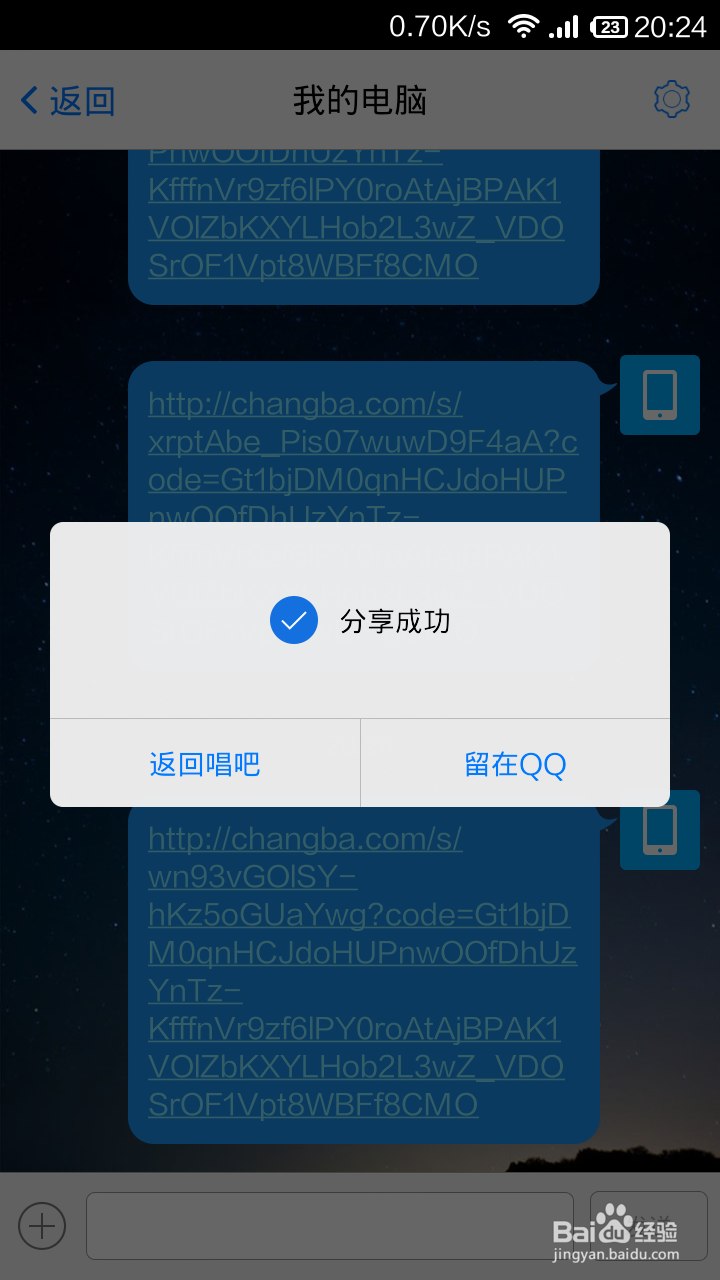Open the attachment menu with the plus icon
The width and height of the screenshot is (720, 1280).
41,1225
